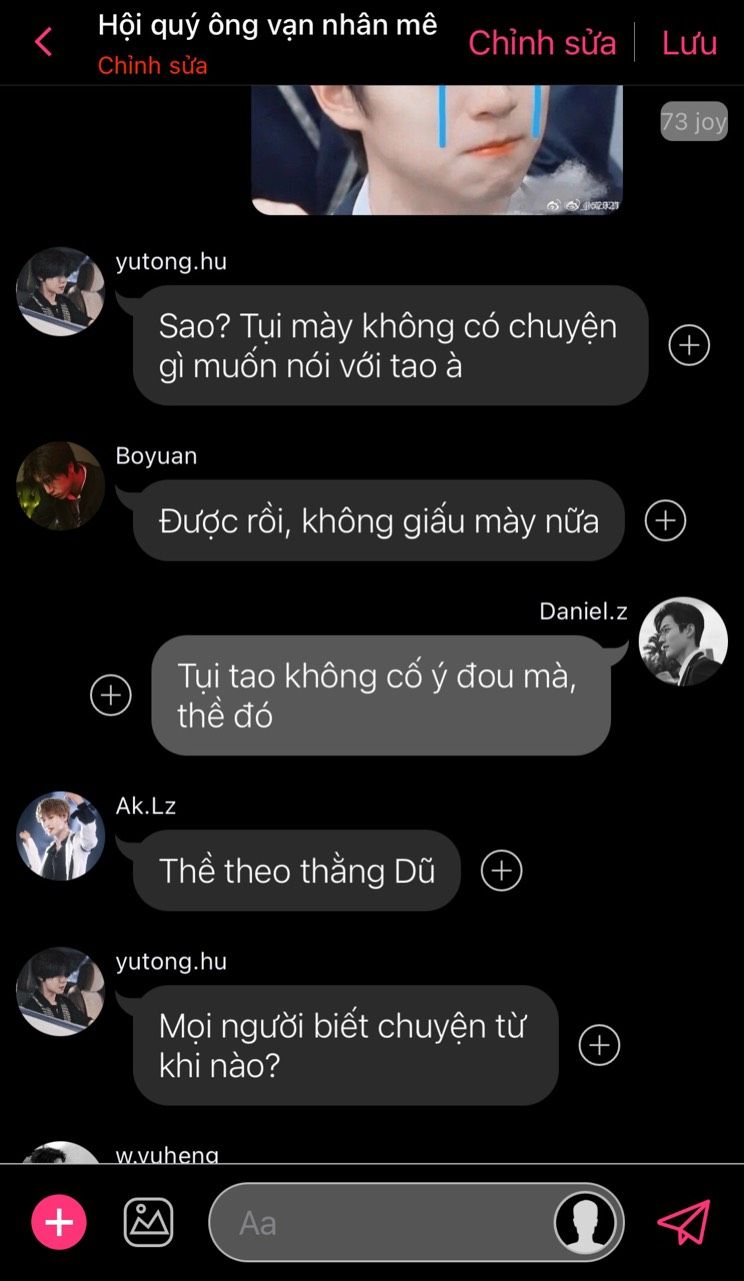Image resolution: width=744 pixels, height=1281 pixels.
Task: Tap the red Chỉnh sửa subtitle
Action: coord(152,66)
